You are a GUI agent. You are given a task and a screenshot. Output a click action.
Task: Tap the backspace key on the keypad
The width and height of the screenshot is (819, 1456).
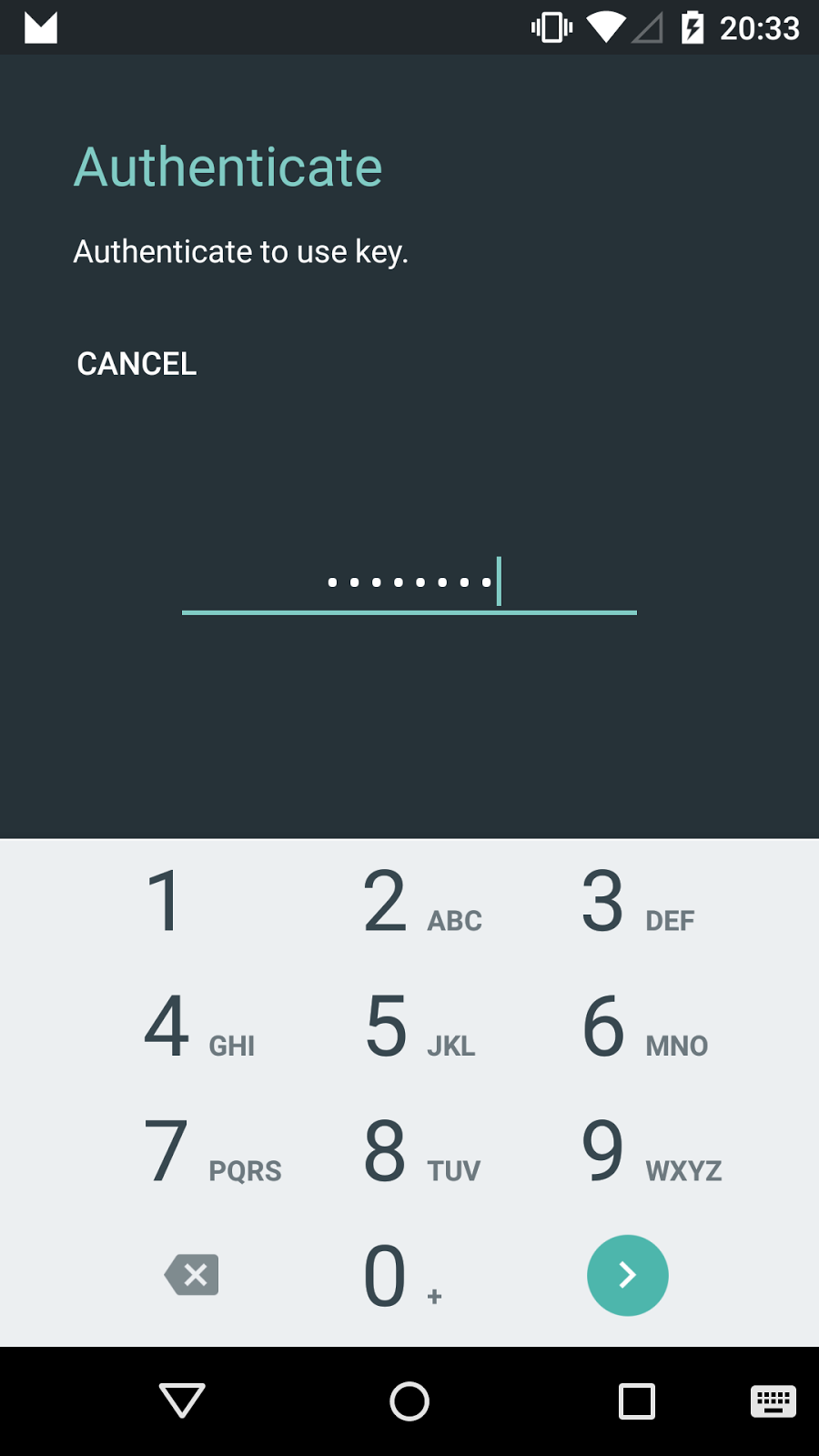click(191, 1274)
